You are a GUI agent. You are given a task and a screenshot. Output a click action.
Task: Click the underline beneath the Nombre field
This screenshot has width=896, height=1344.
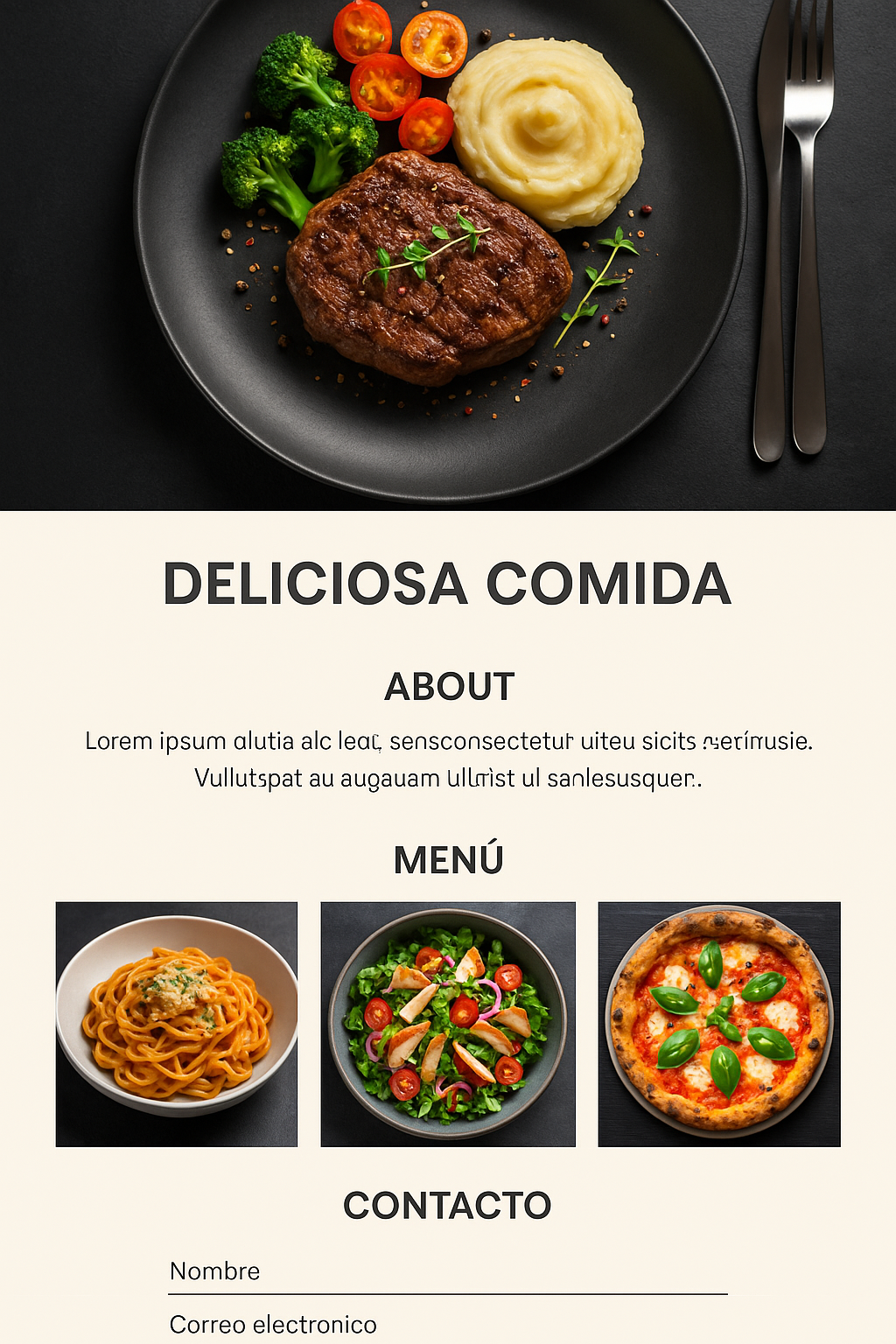pyautogui.click(x=448, y=1291)
